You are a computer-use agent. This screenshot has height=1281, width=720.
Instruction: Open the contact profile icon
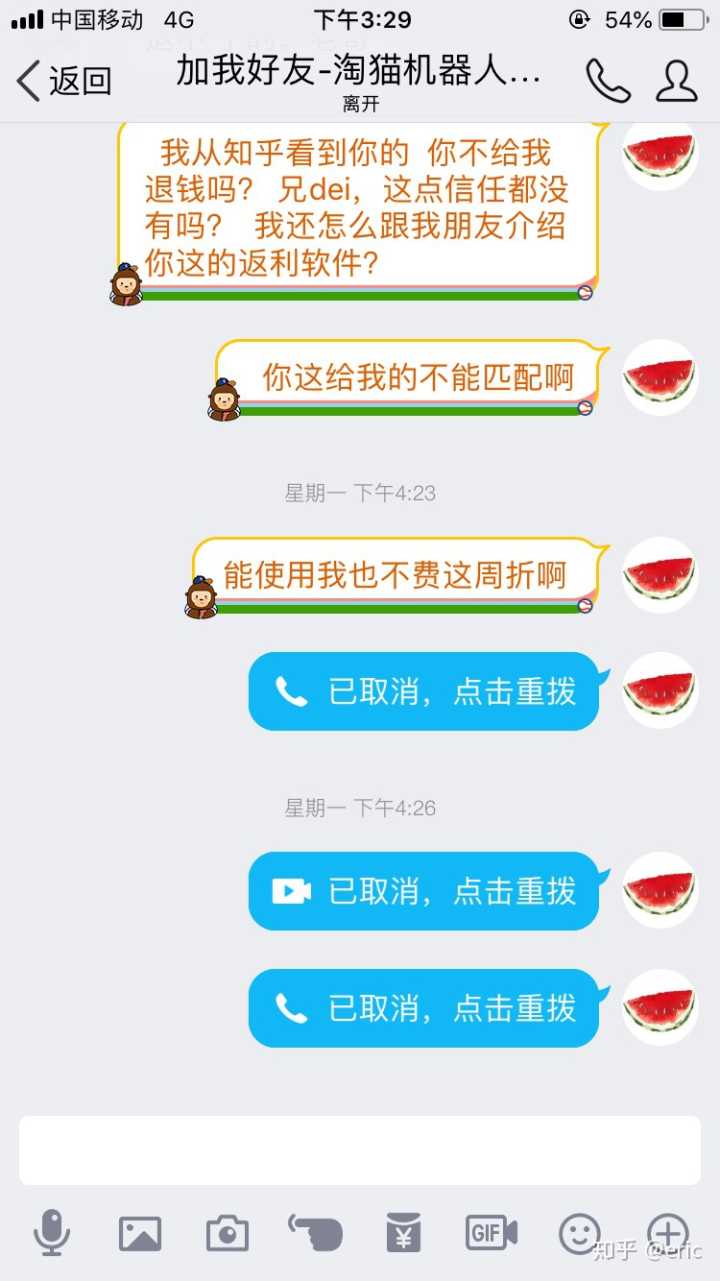point(676,81)
